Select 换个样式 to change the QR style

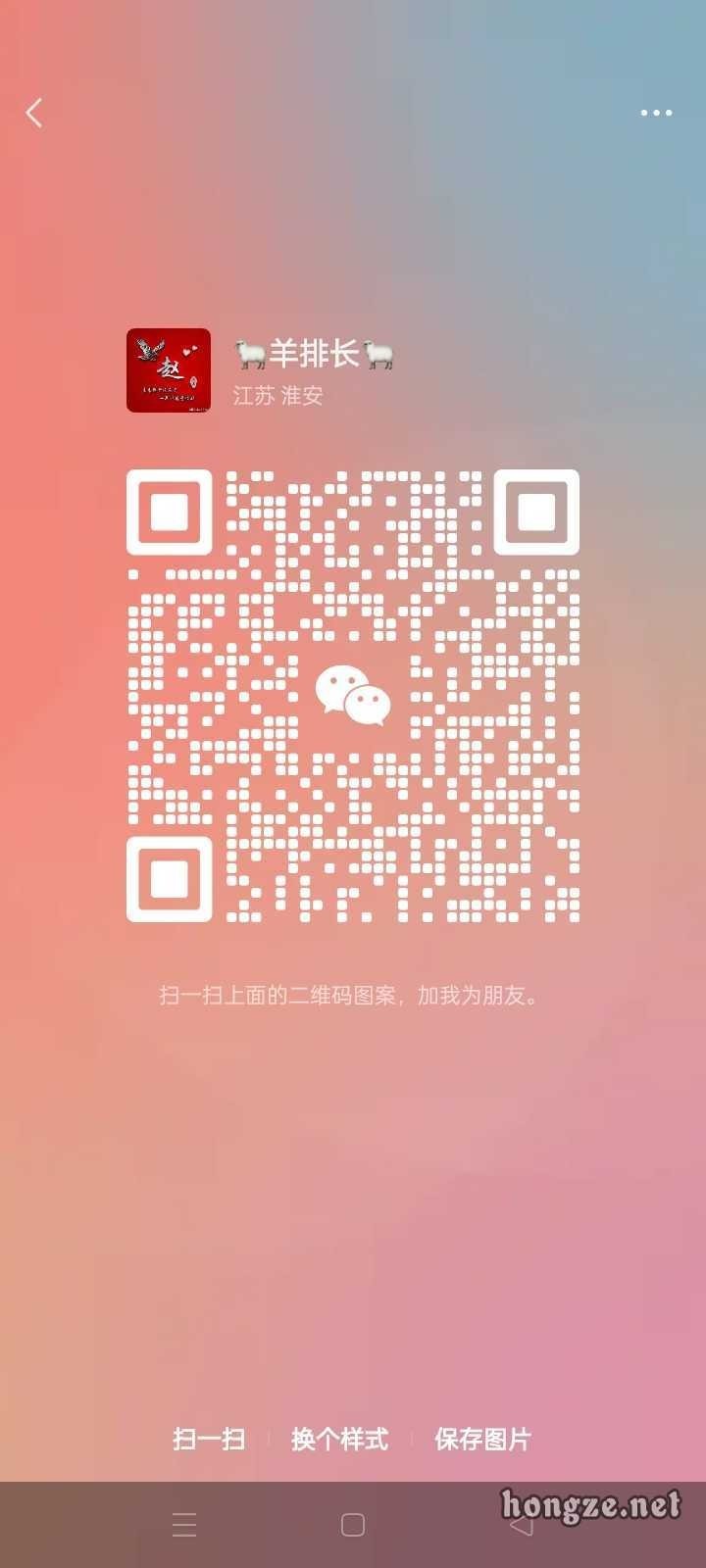click(x=339, y=1439)
